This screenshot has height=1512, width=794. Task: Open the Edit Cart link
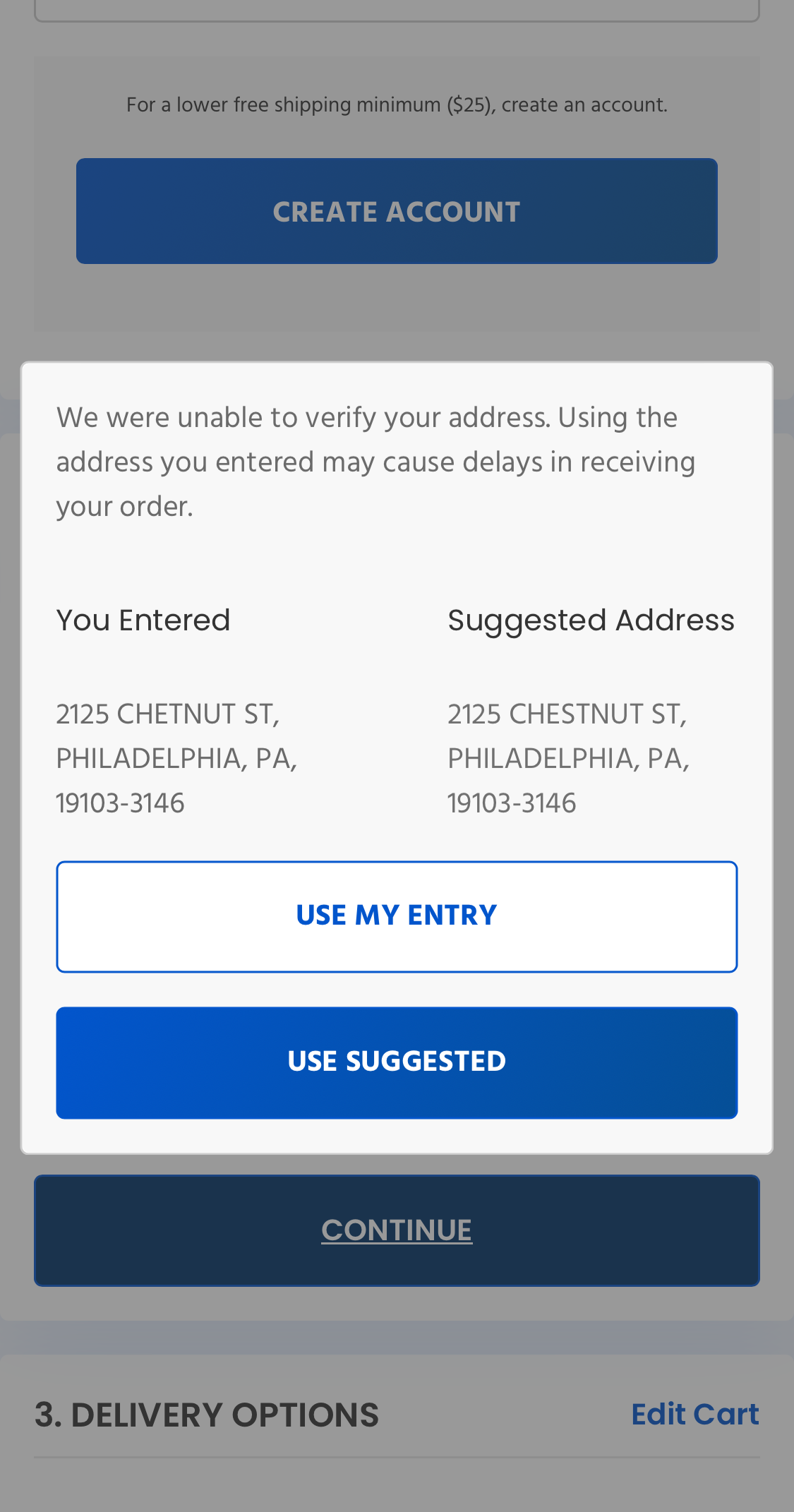694,1414
